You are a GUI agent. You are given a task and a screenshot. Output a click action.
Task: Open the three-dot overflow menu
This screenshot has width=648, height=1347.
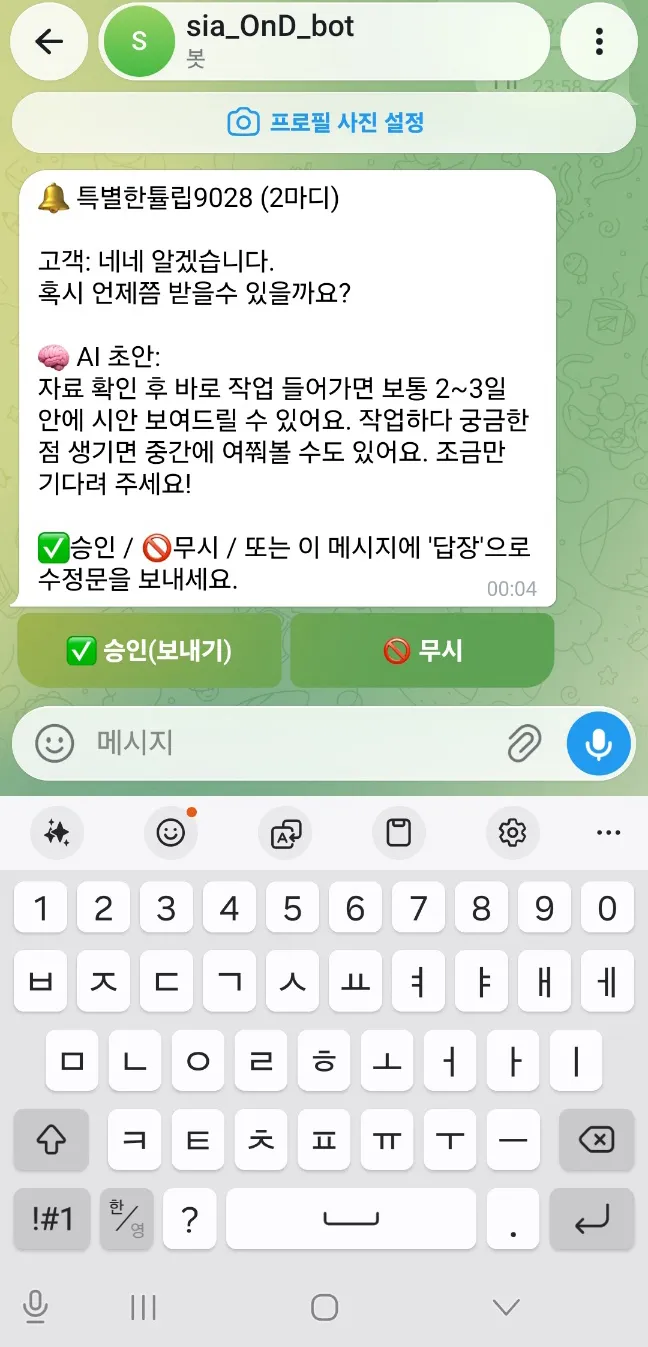coord(598,41)
